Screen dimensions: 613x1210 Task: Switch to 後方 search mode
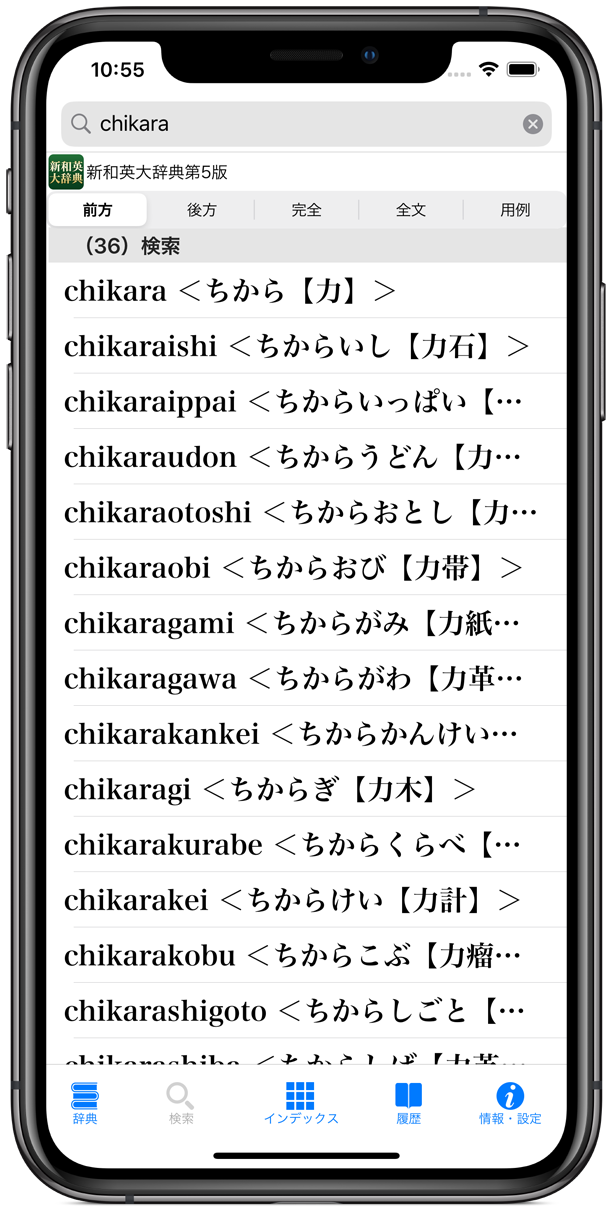click(x=202, y=210)
